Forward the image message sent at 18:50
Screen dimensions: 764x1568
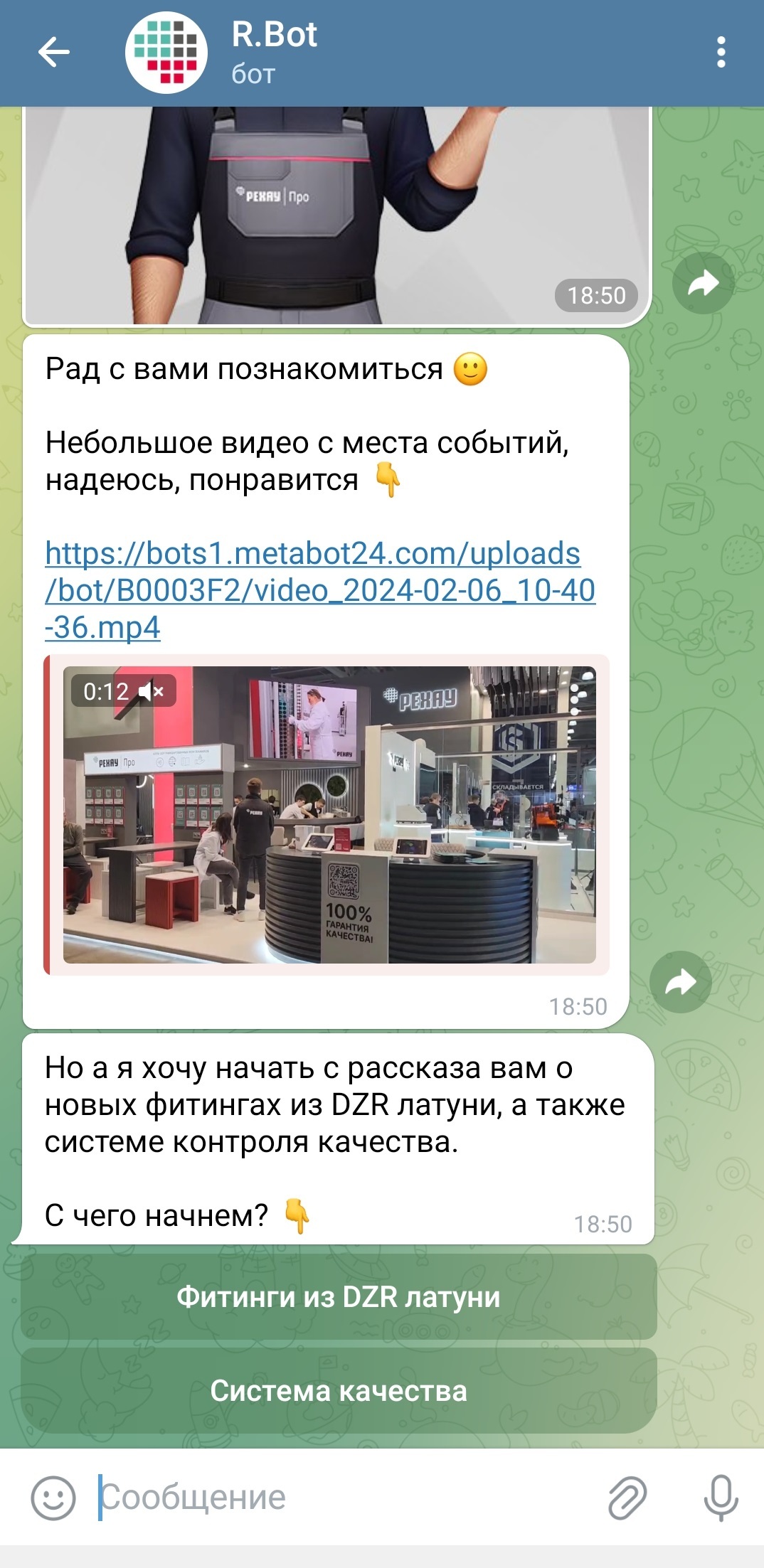coord(703,284)
